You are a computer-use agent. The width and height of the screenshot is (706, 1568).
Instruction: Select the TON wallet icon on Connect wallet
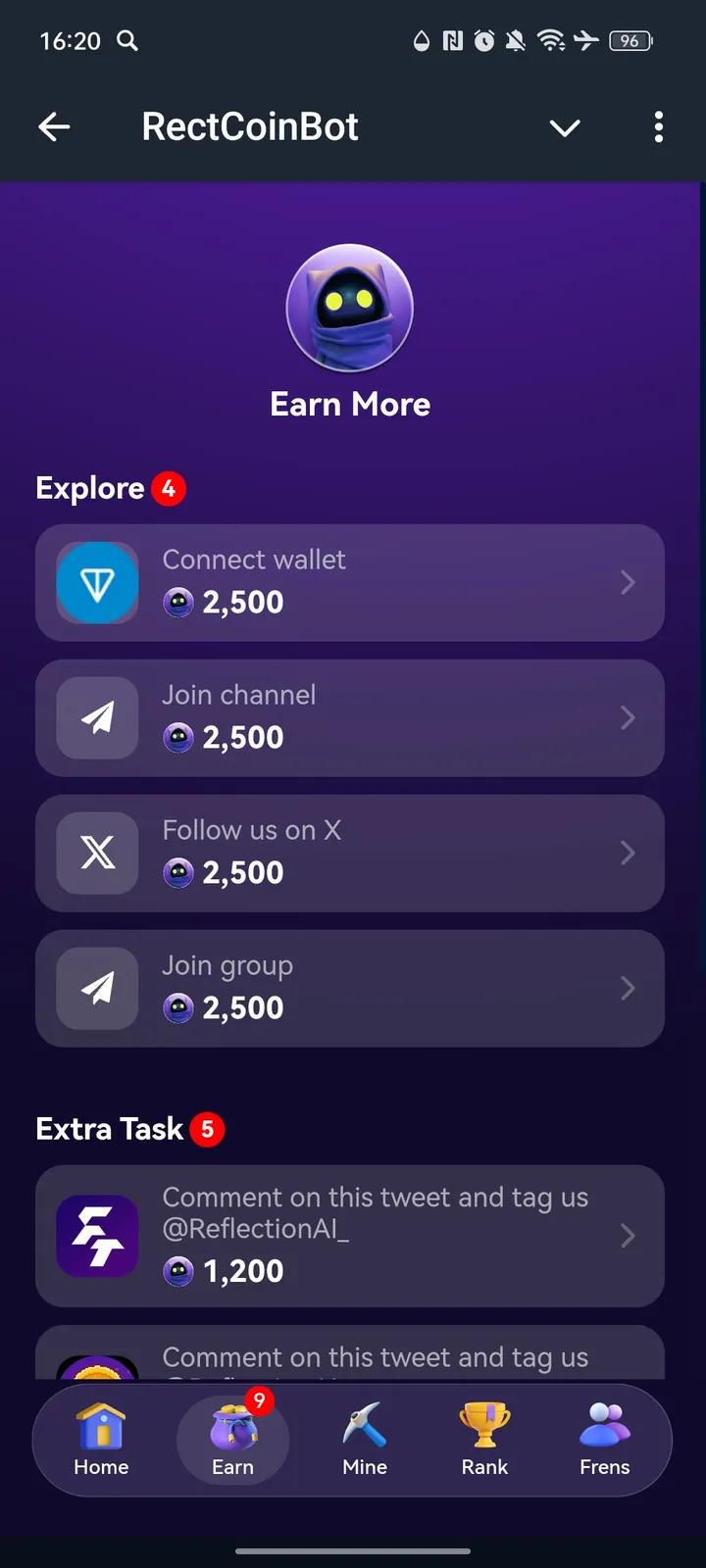(x=97, y=582)
